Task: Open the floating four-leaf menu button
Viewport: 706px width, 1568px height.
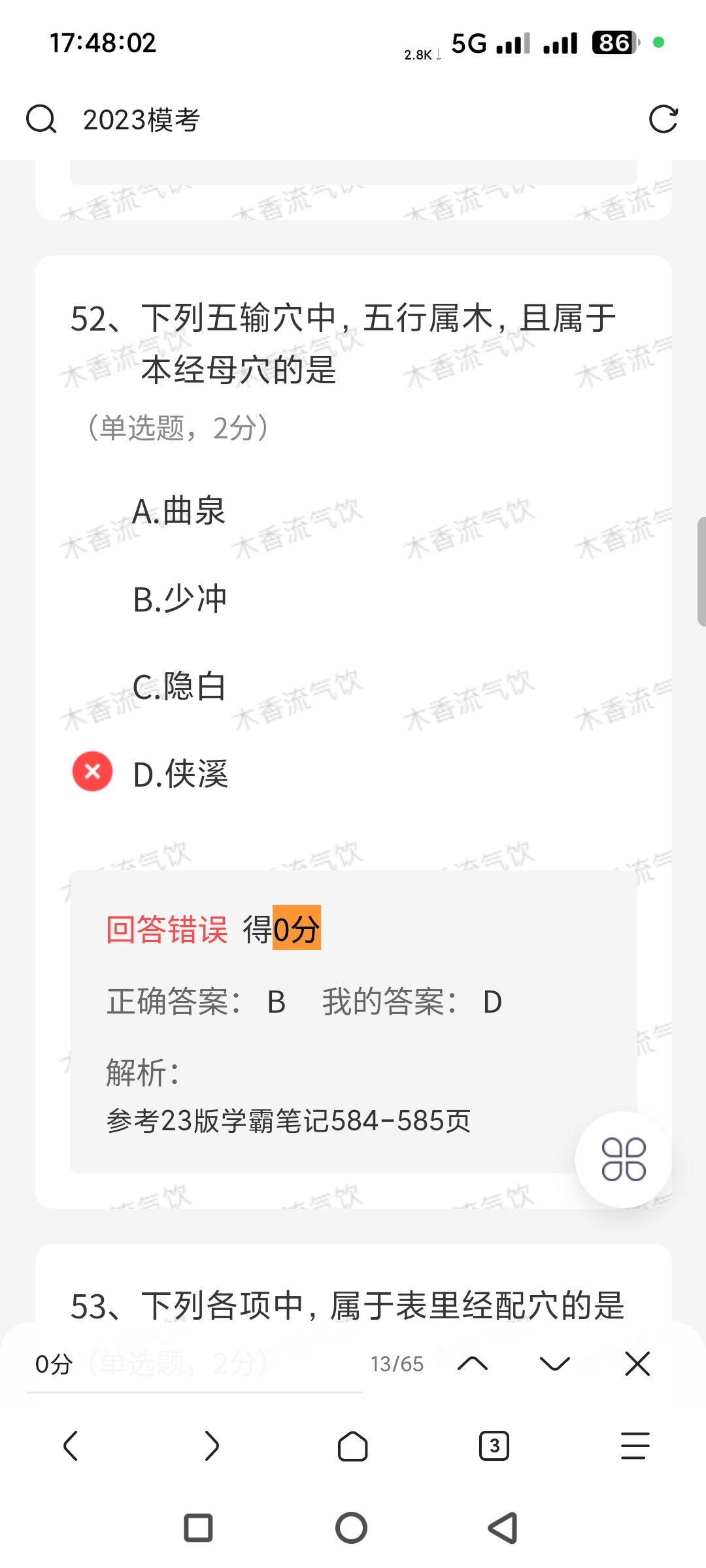Action: coord(623,1160)
